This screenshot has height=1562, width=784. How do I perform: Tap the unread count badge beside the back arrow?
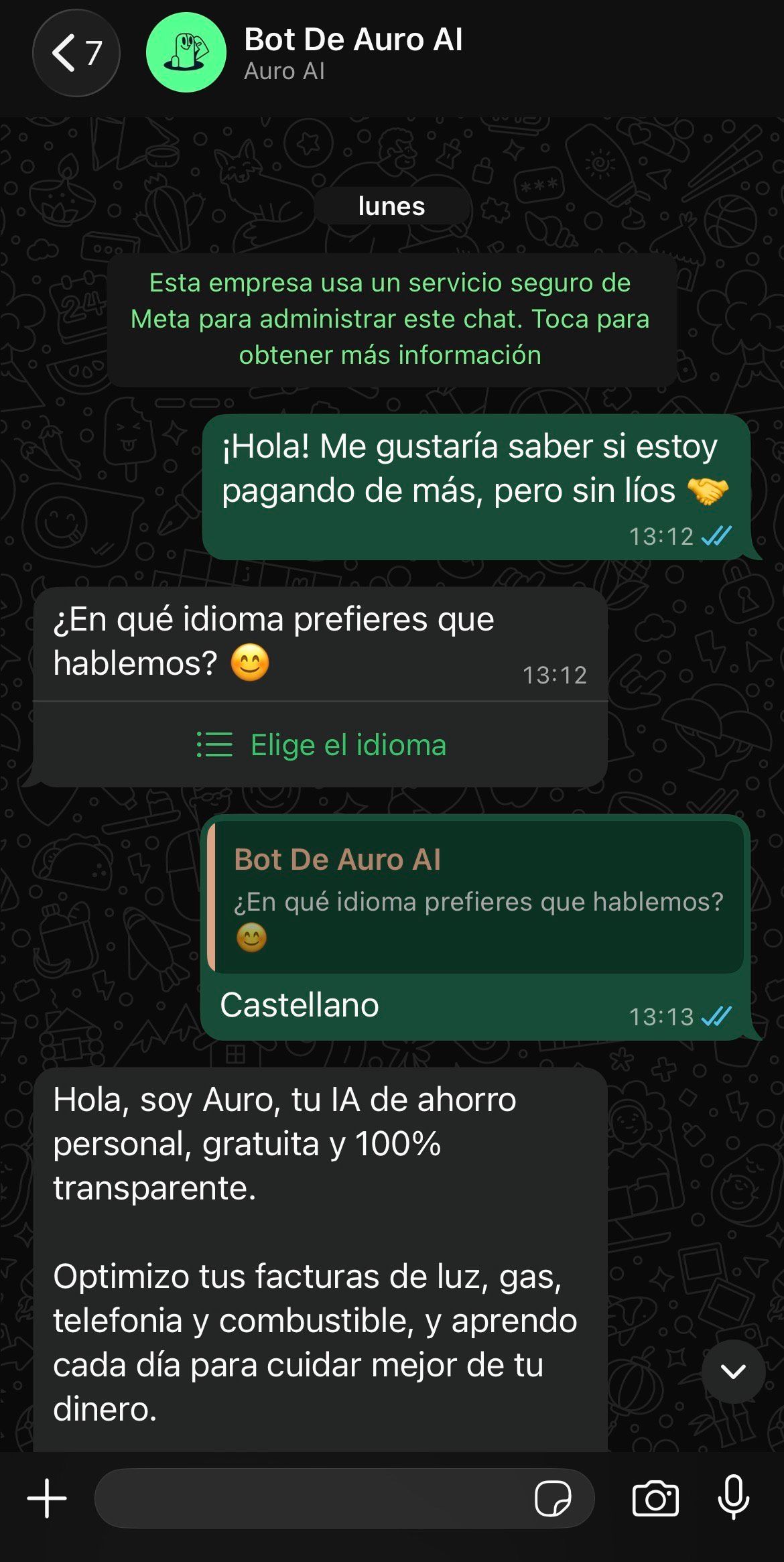pos(94,50)
